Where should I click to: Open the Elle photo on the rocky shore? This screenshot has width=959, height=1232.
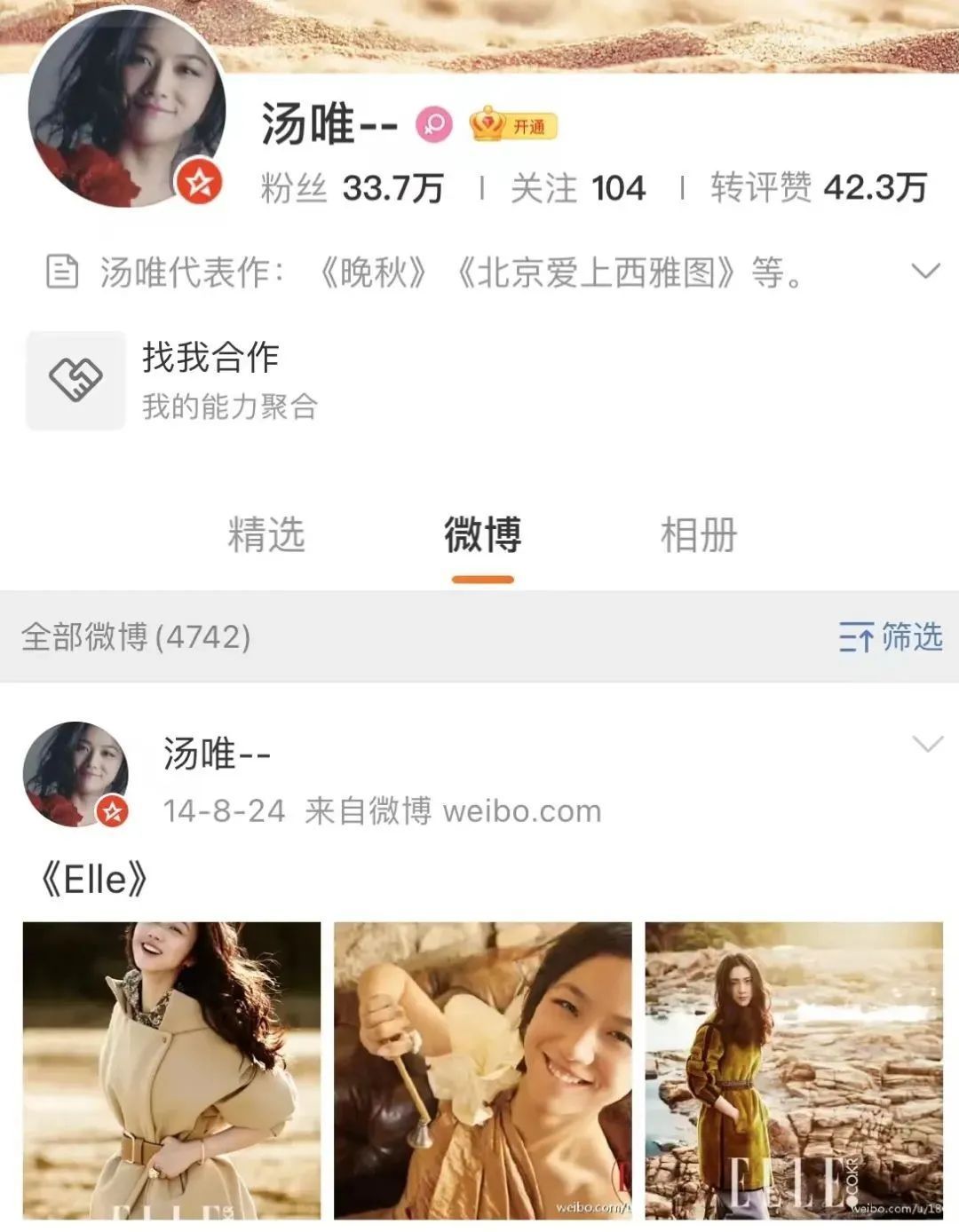[794, 1070]
